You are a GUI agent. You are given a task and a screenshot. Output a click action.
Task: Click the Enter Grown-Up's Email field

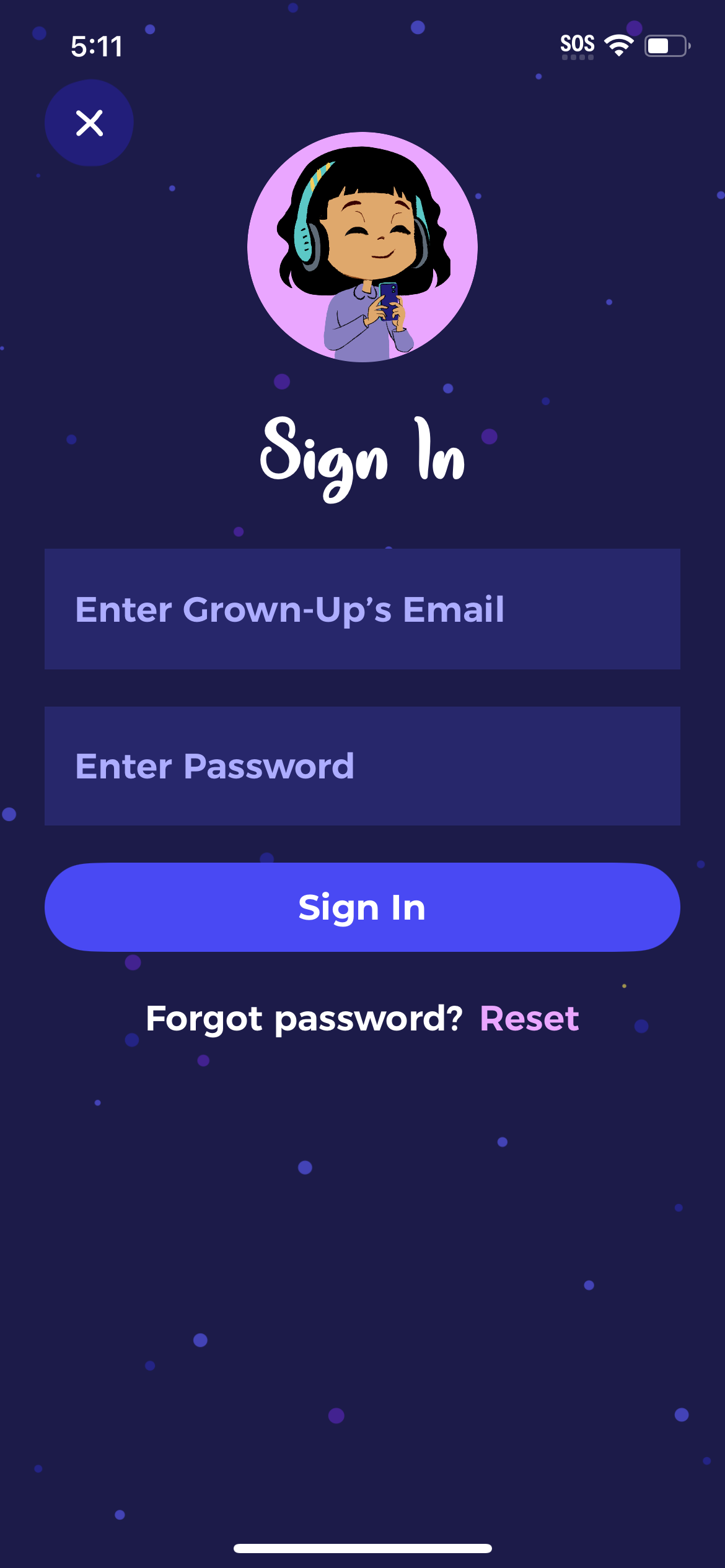tap(362, 610)
